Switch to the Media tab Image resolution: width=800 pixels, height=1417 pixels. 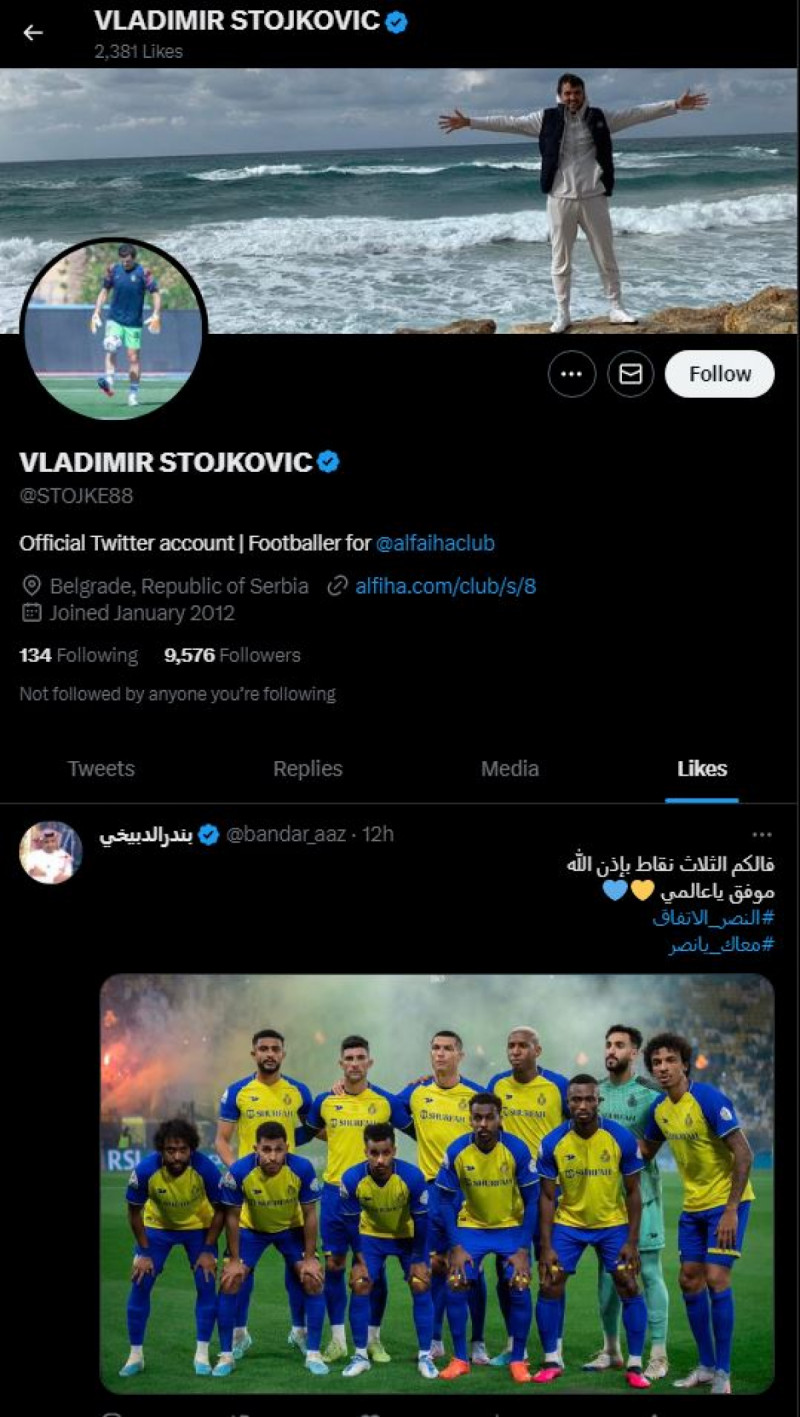click(509, 768)
